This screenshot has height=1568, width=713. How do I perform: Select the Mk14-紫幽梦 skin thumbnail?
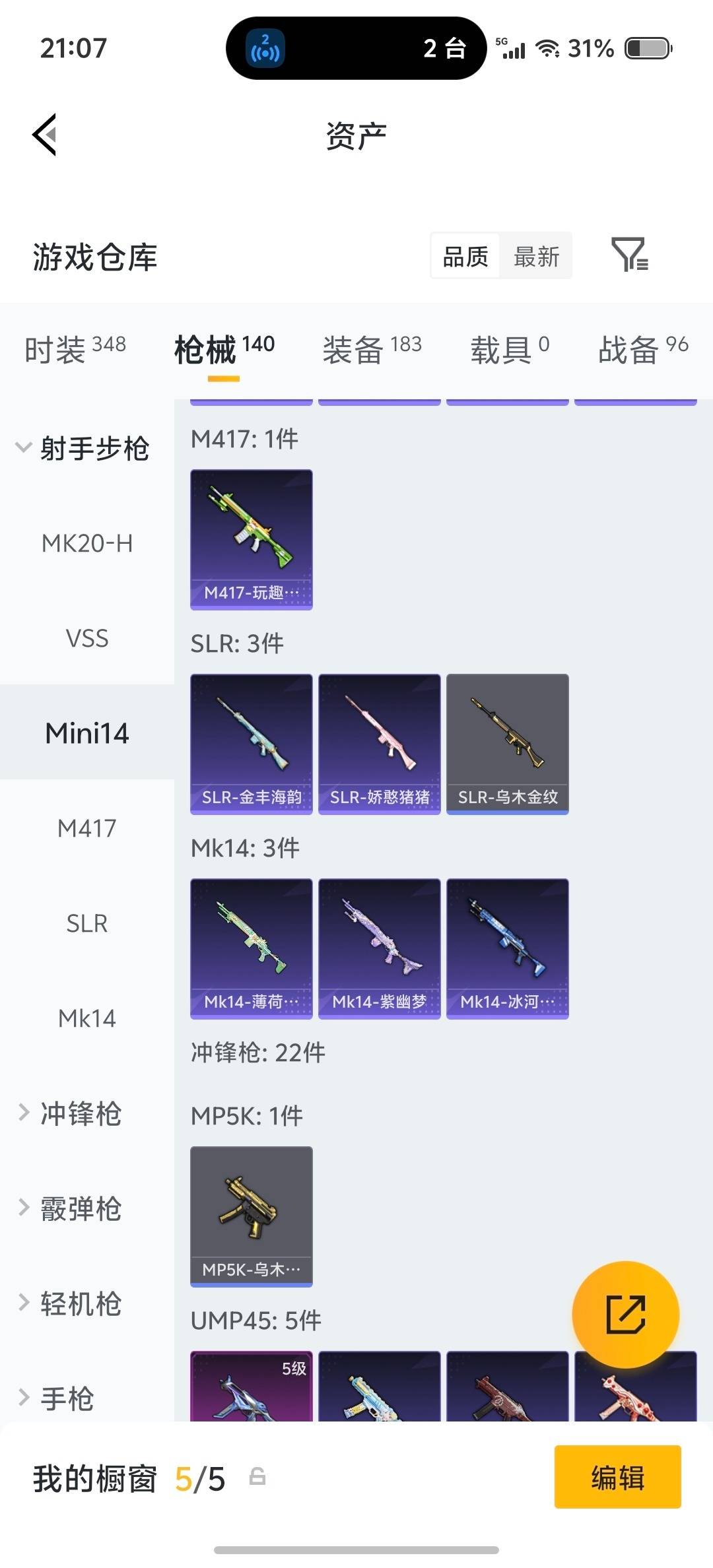(379, 948)
